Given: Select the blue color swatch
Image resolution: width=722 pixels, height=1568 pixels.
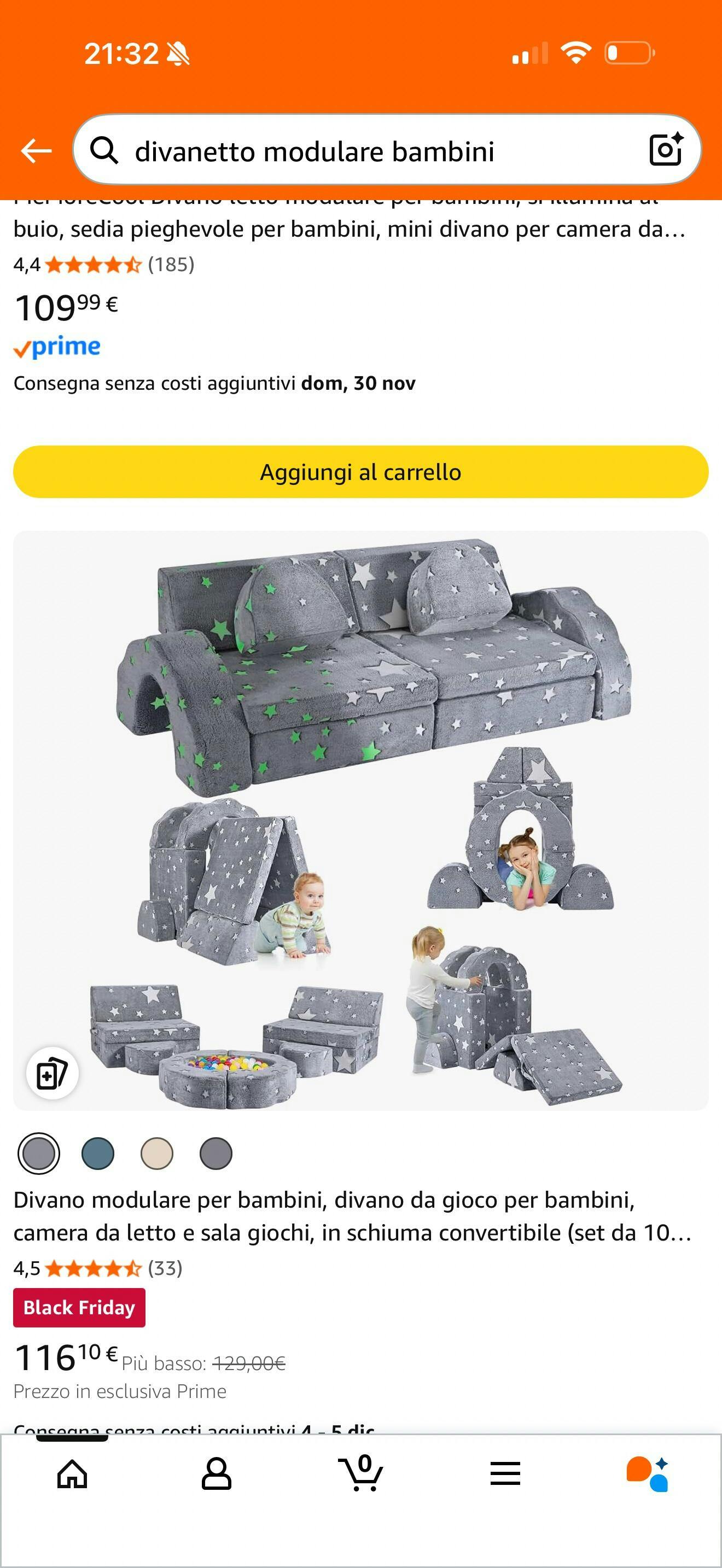Looking at the screenshot, I should click(97, 1153).
